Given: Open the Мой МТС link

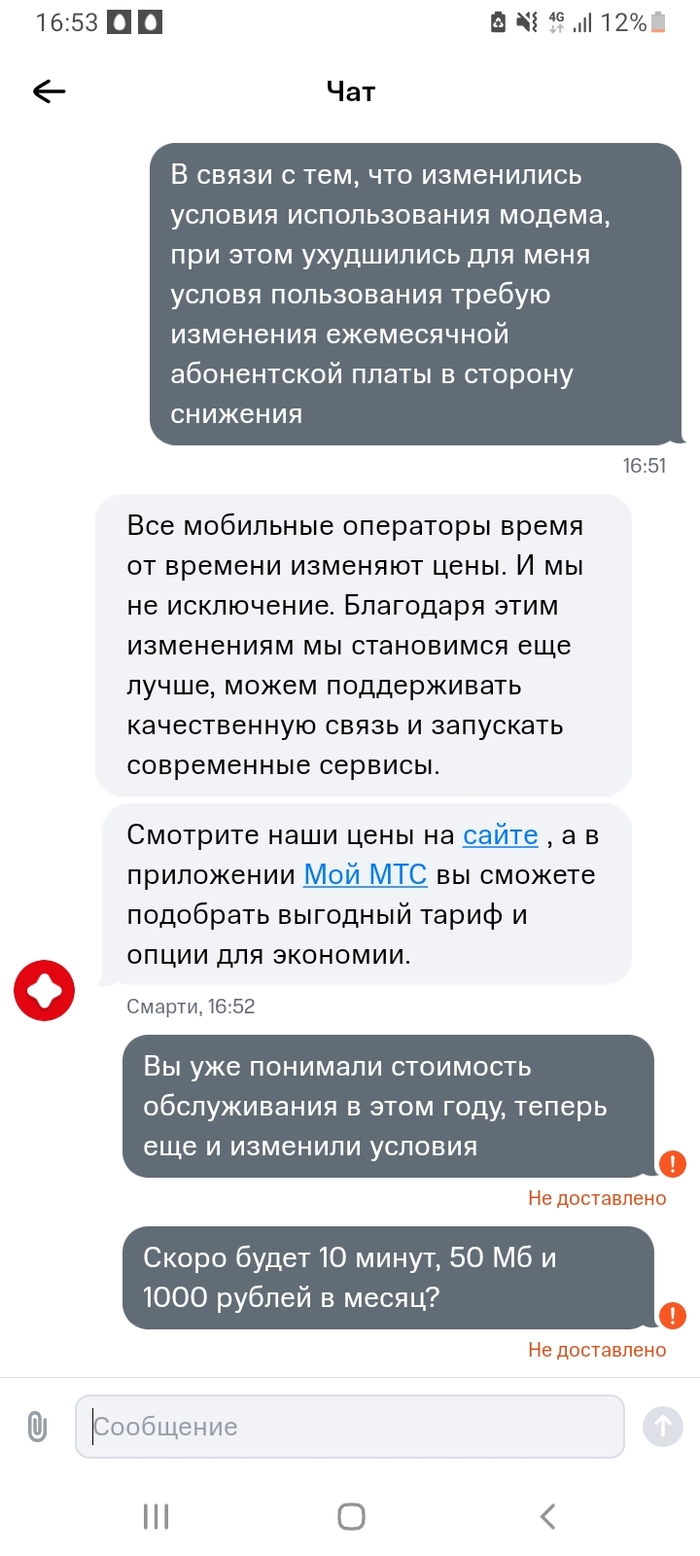Looking at the screenshot, I should tap(365, 875).
